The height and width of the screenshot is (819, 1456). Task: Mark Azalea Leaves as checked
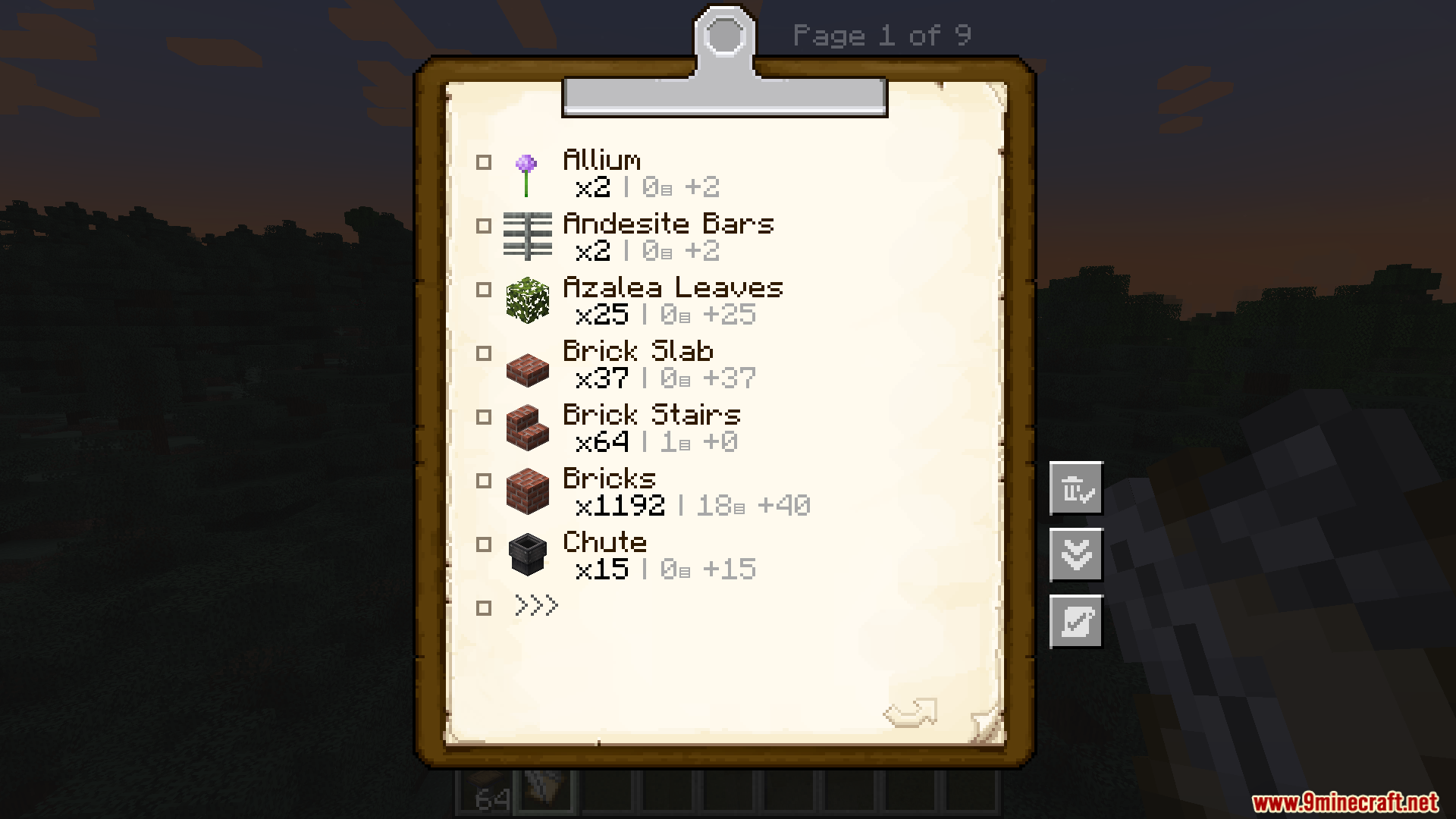point(484,290)
